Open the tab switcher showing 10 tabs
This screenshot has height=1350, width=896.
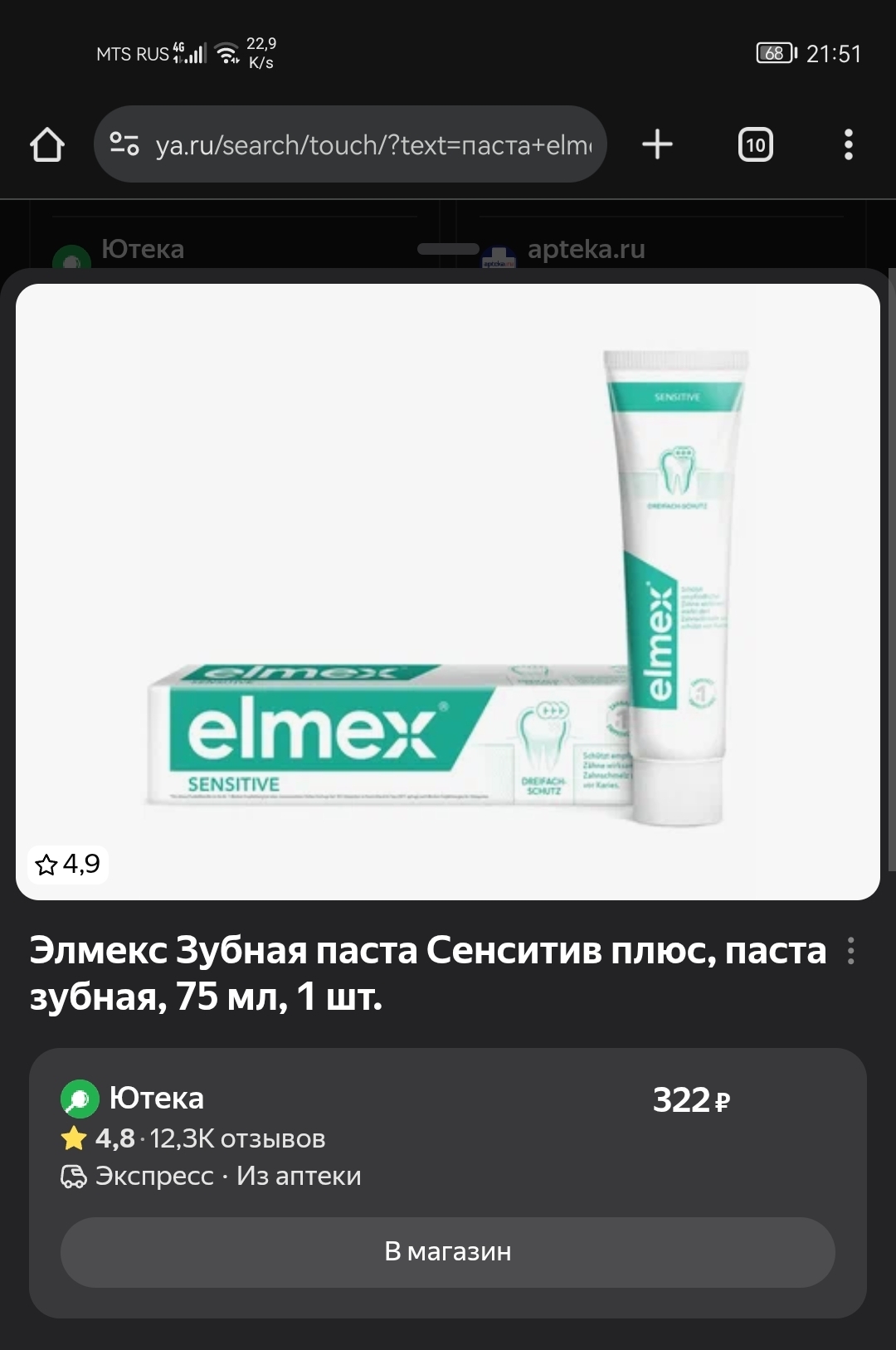coord(755,145)
